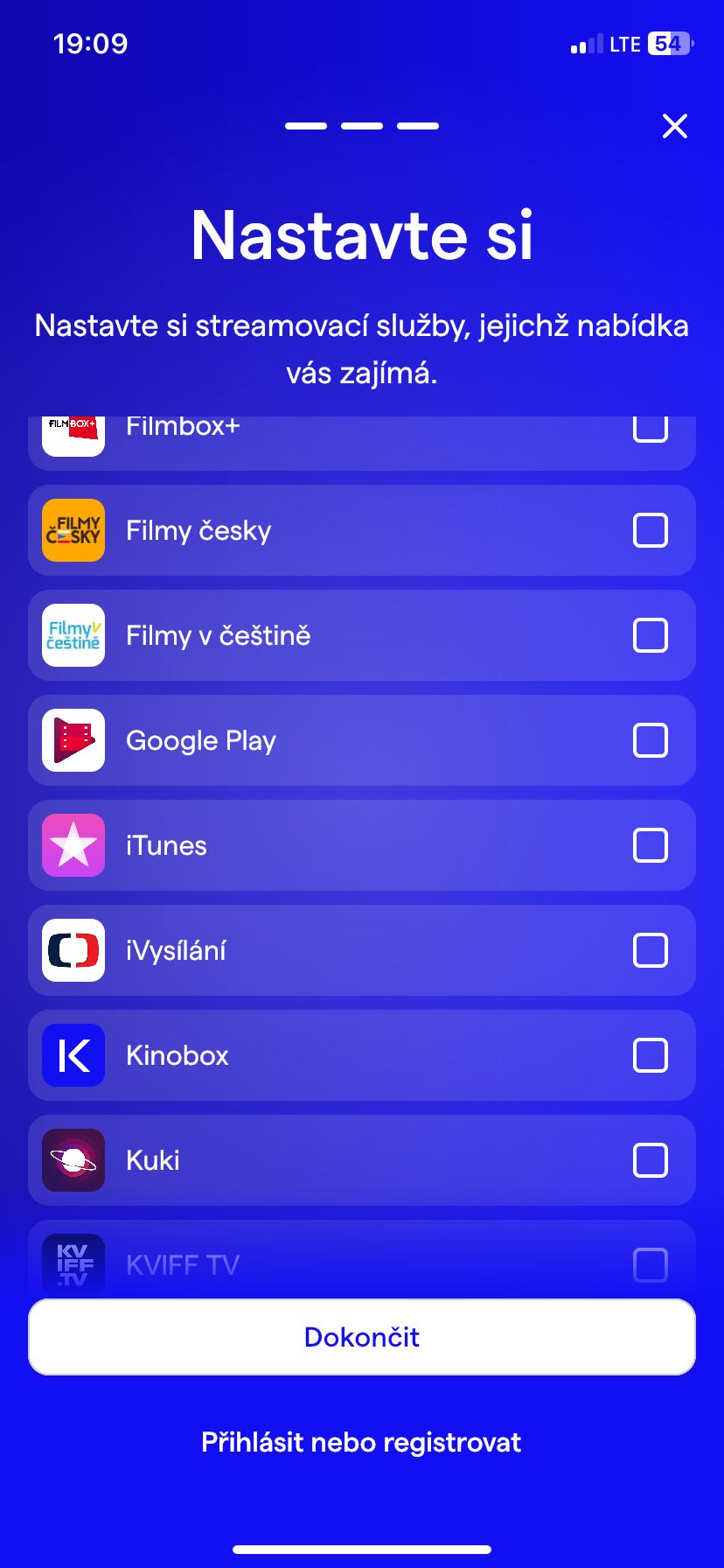The image size is (724, 1568).
Task: Tick the Google Play checkbox
Action: (x=650, y=740)
